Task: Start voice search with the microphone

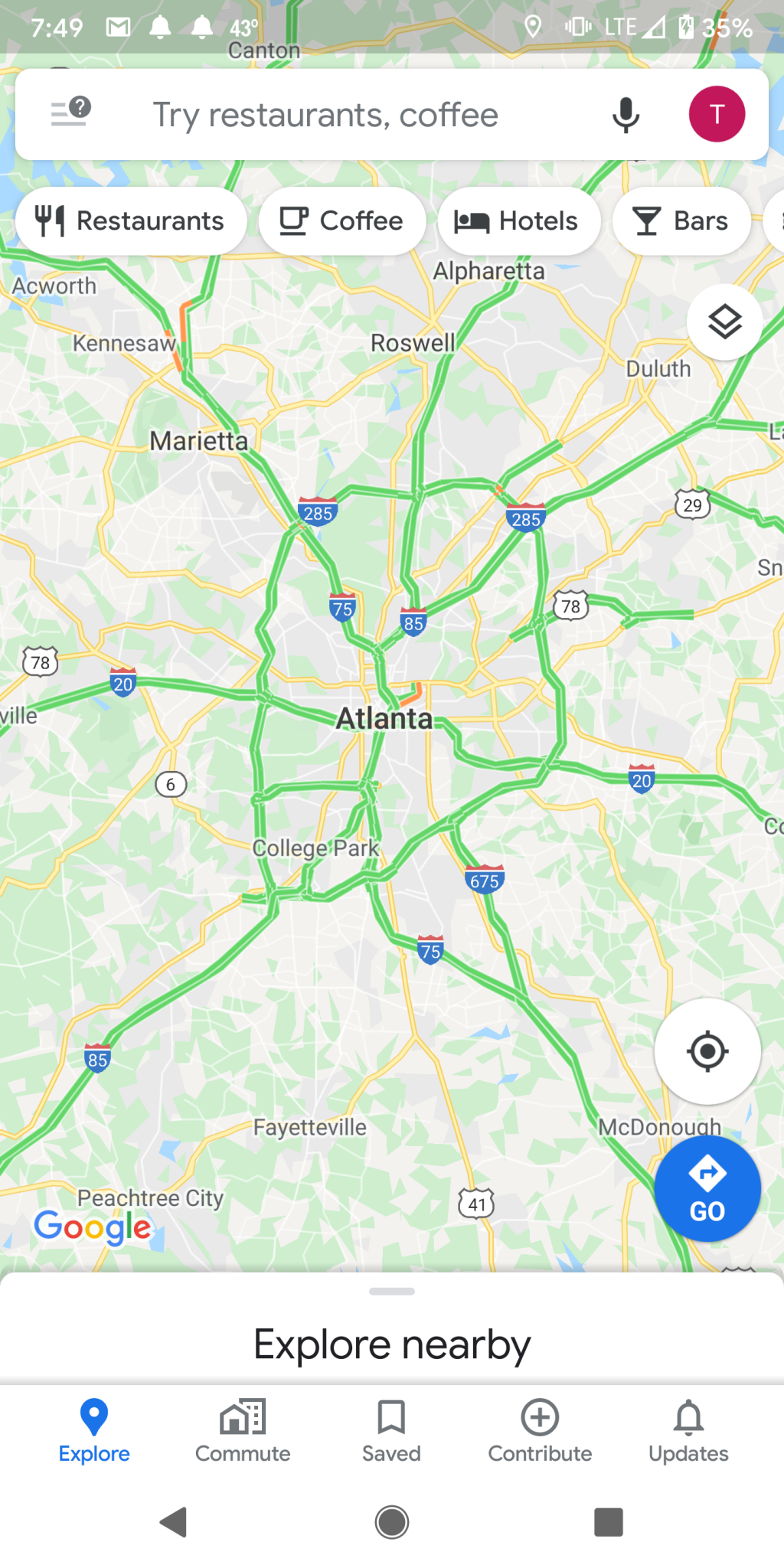Action: 626,115
